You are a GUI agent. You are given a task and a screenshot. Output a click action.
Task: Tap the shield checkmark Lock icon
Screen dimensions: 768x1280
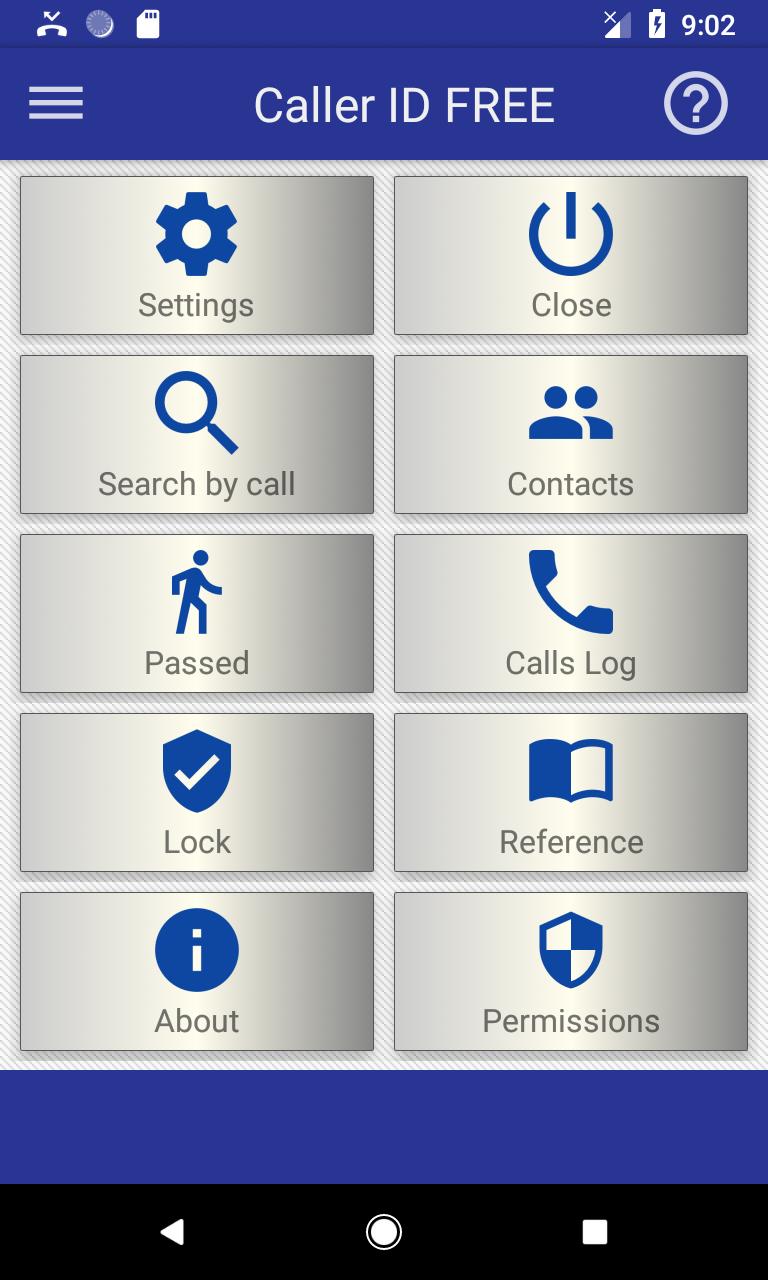(x=196, y=770)
